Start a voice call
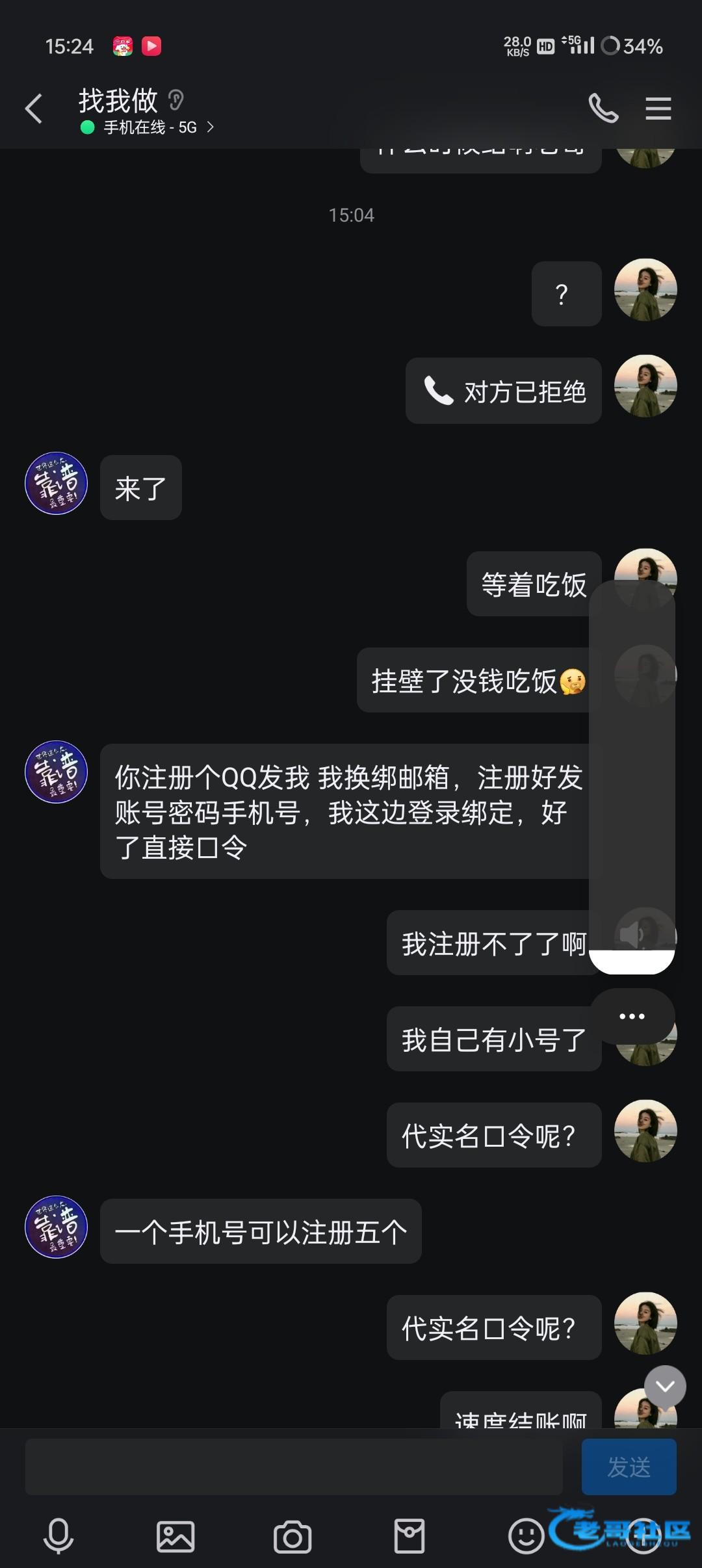Viewport: 702px width, 1568px height. 603,108
